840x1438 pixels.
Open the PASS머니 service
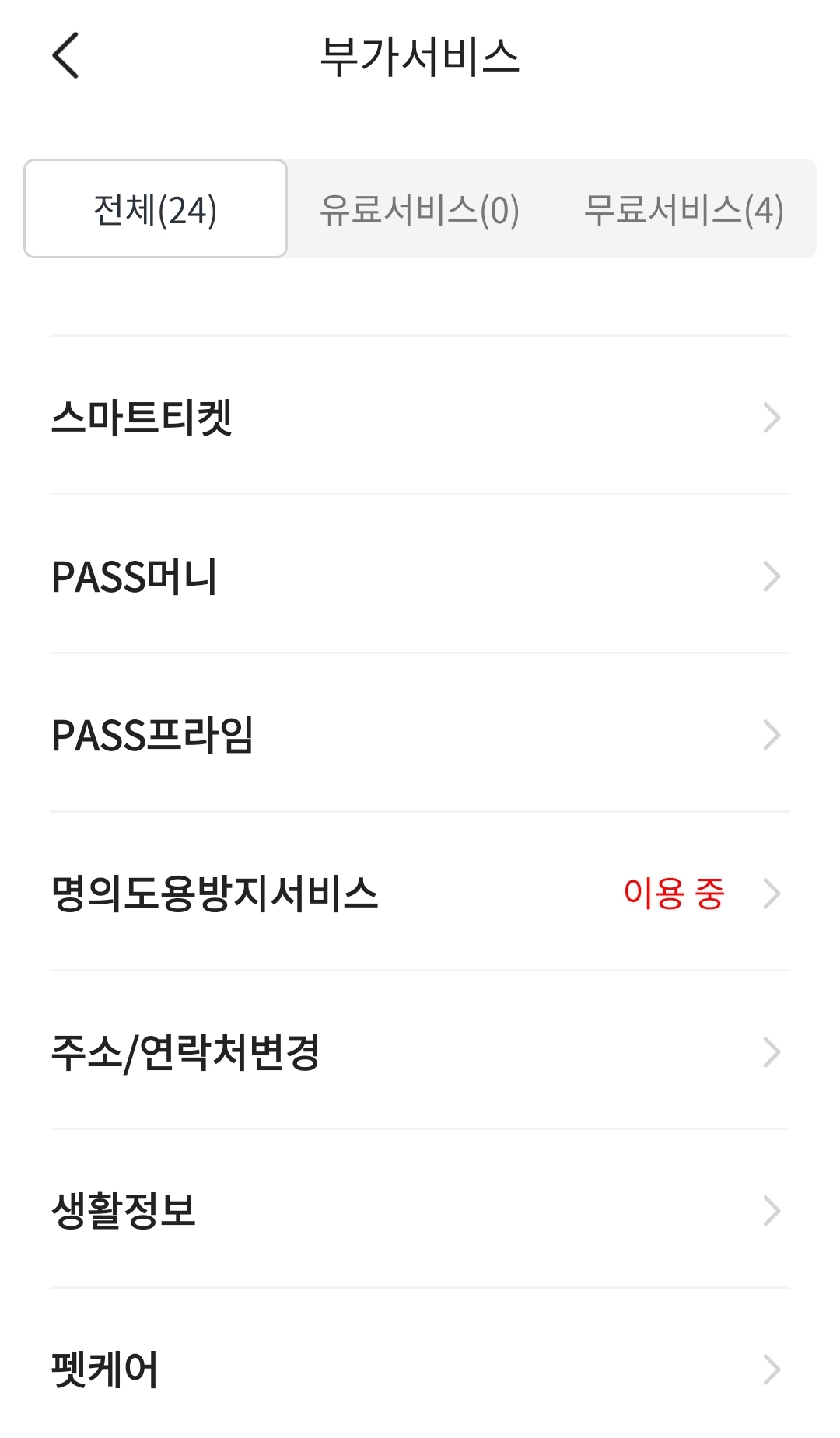(x=311, y=576)
